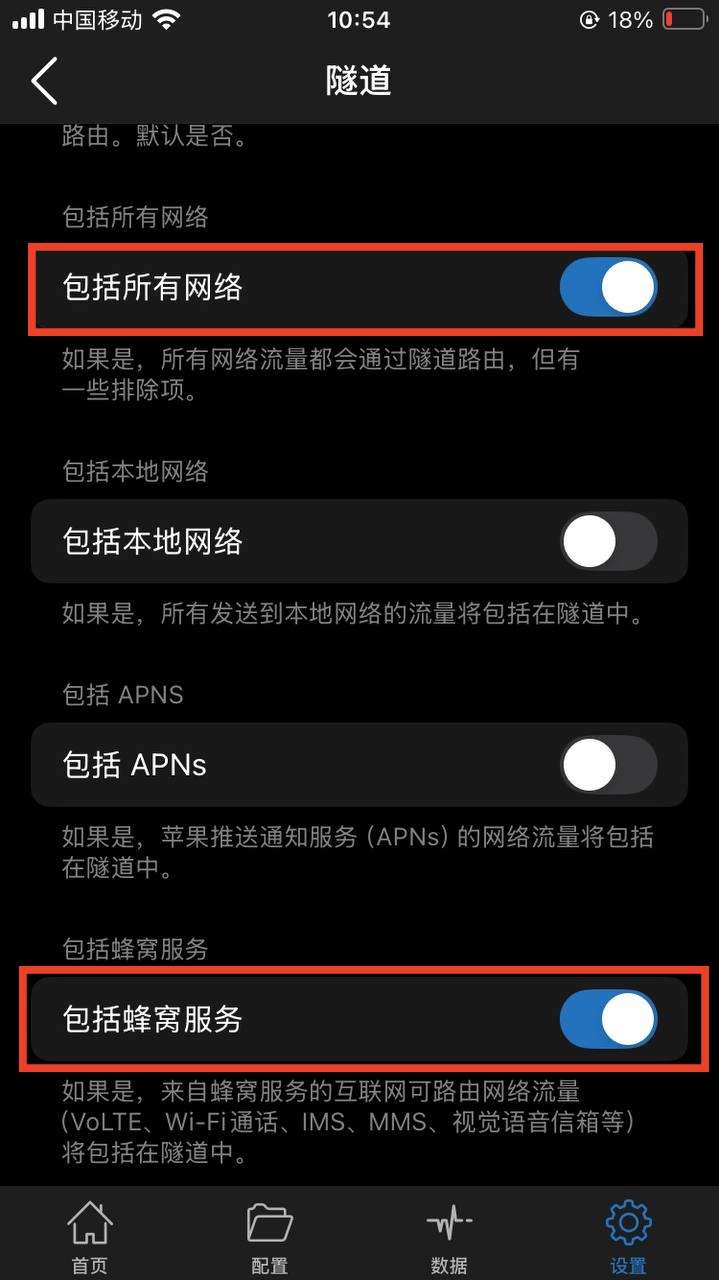Go back from the 隧道 page

coord(44,81)
